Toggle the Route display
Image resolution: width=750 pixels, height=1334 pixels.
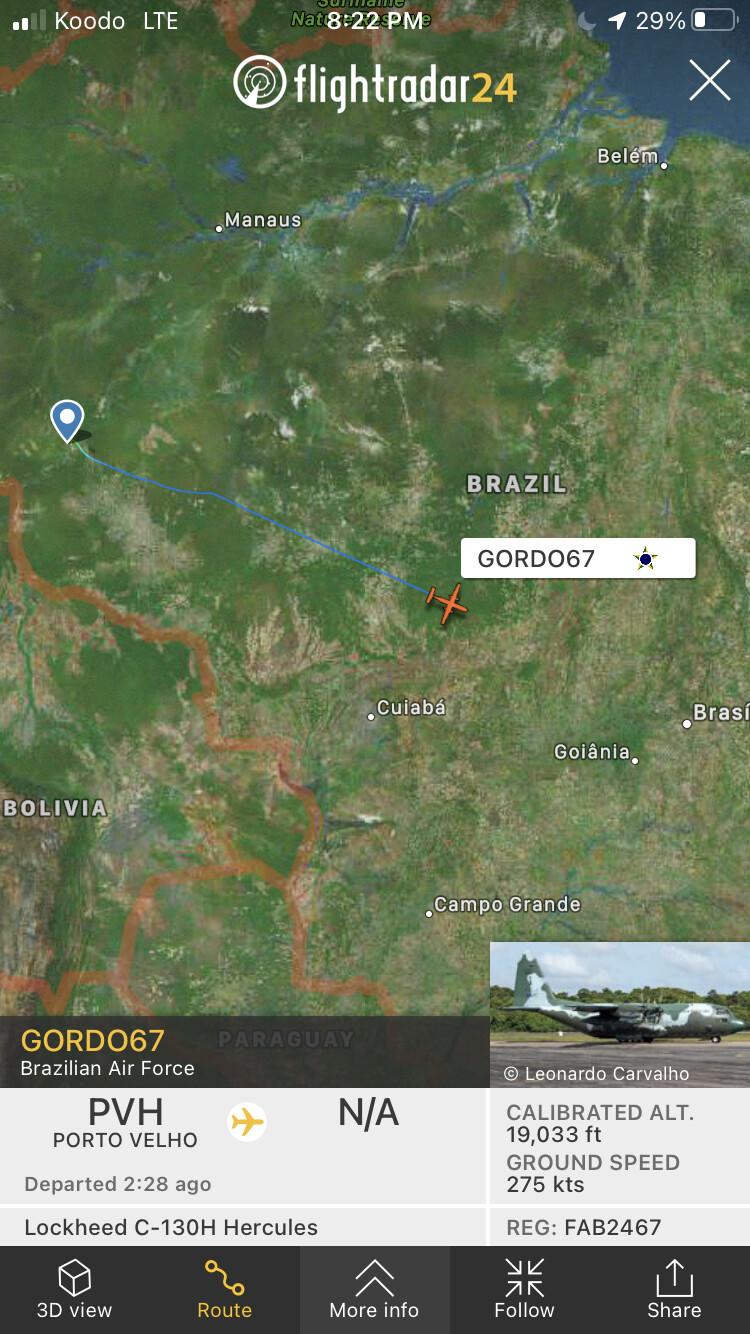pos(224,1289)
